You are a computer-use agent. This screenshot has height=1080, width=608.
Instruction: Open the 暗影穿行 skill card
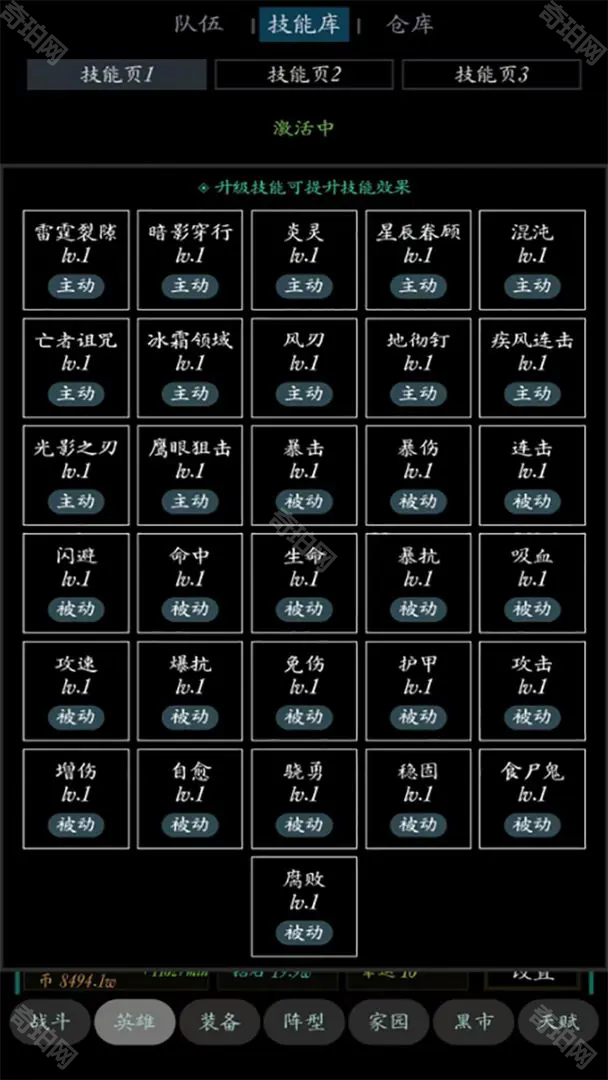click(x=190, y=260)
